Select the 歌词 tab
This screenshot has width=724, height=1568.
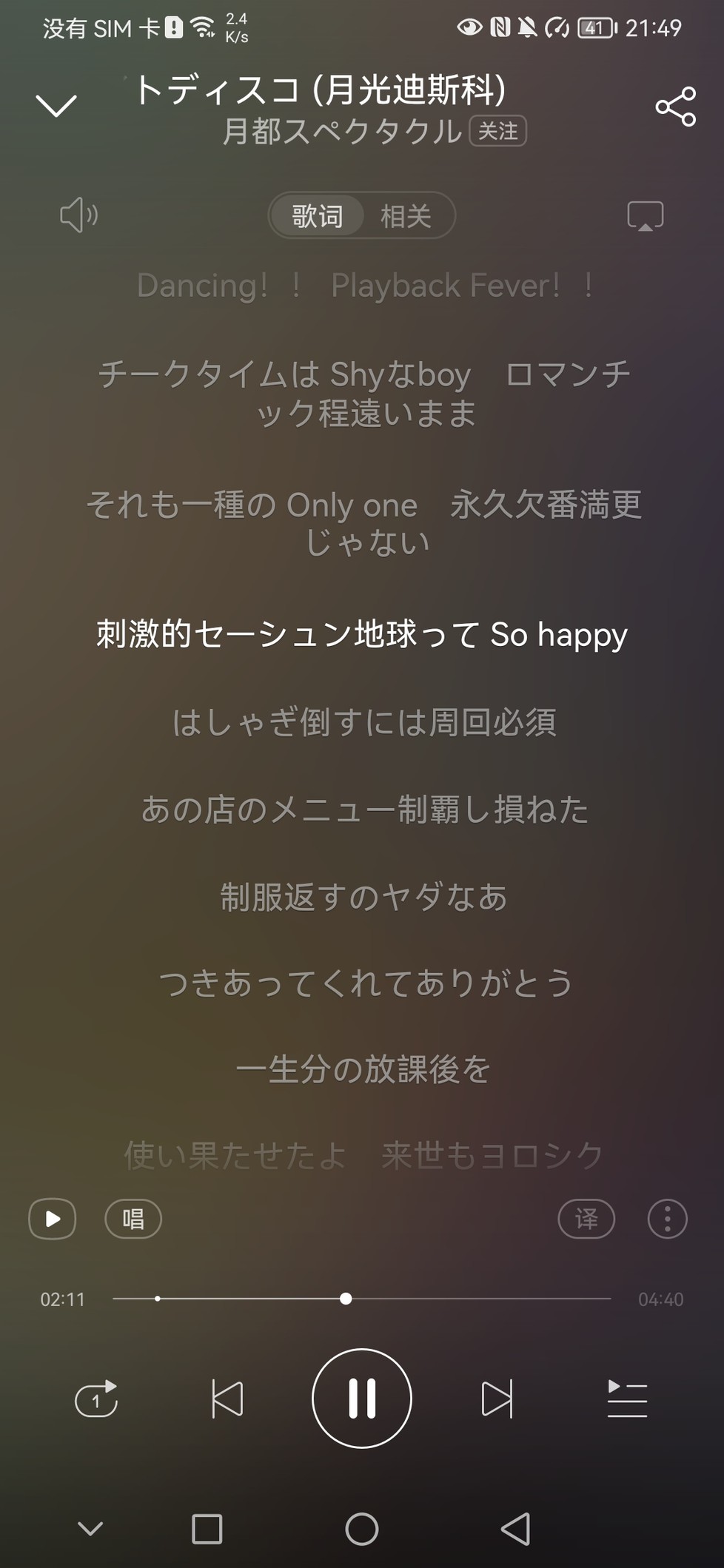(x=317, y=216)
